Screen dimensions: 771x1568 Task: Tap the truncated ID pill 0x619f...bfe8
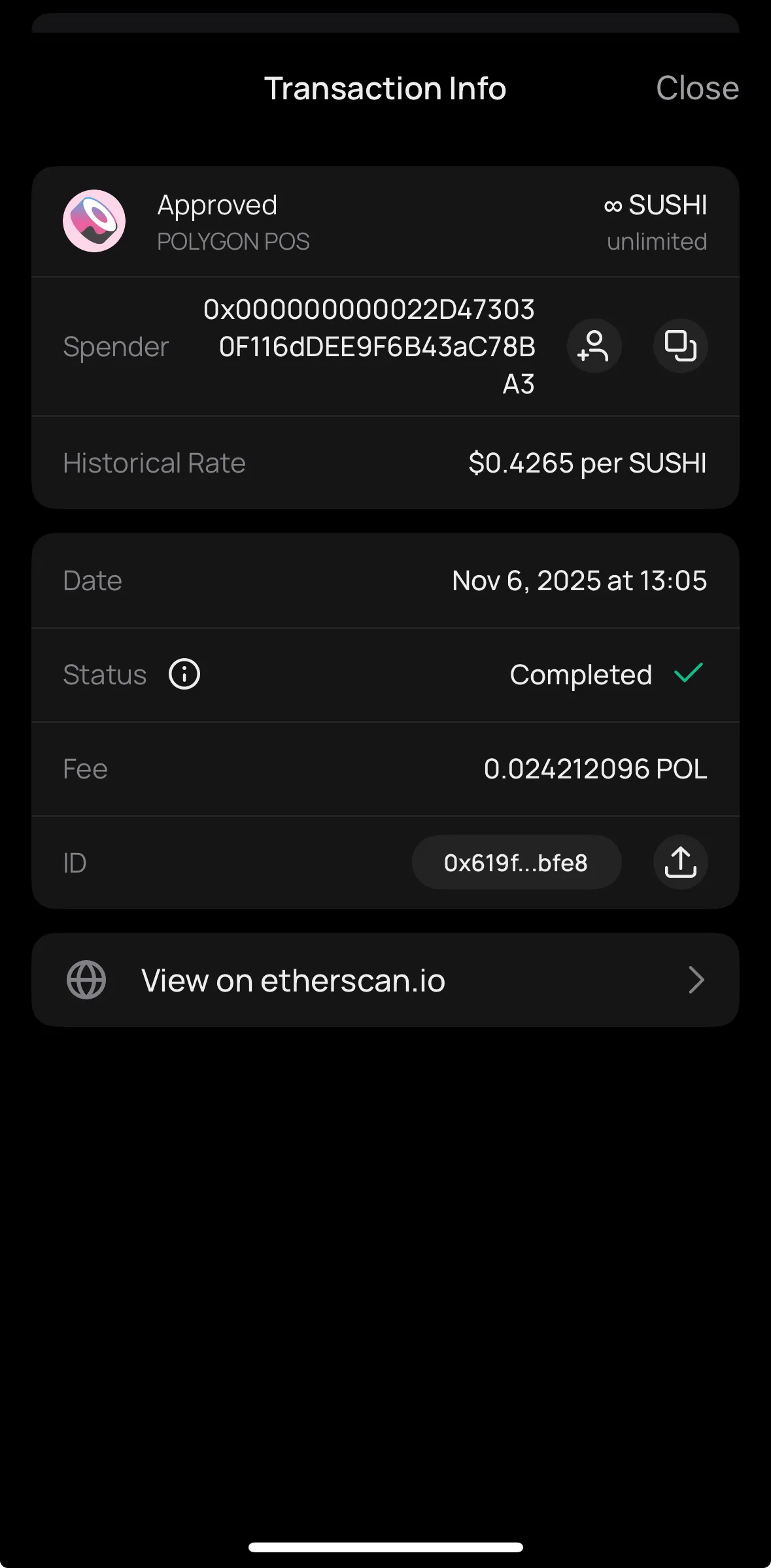tap(517, 863)
